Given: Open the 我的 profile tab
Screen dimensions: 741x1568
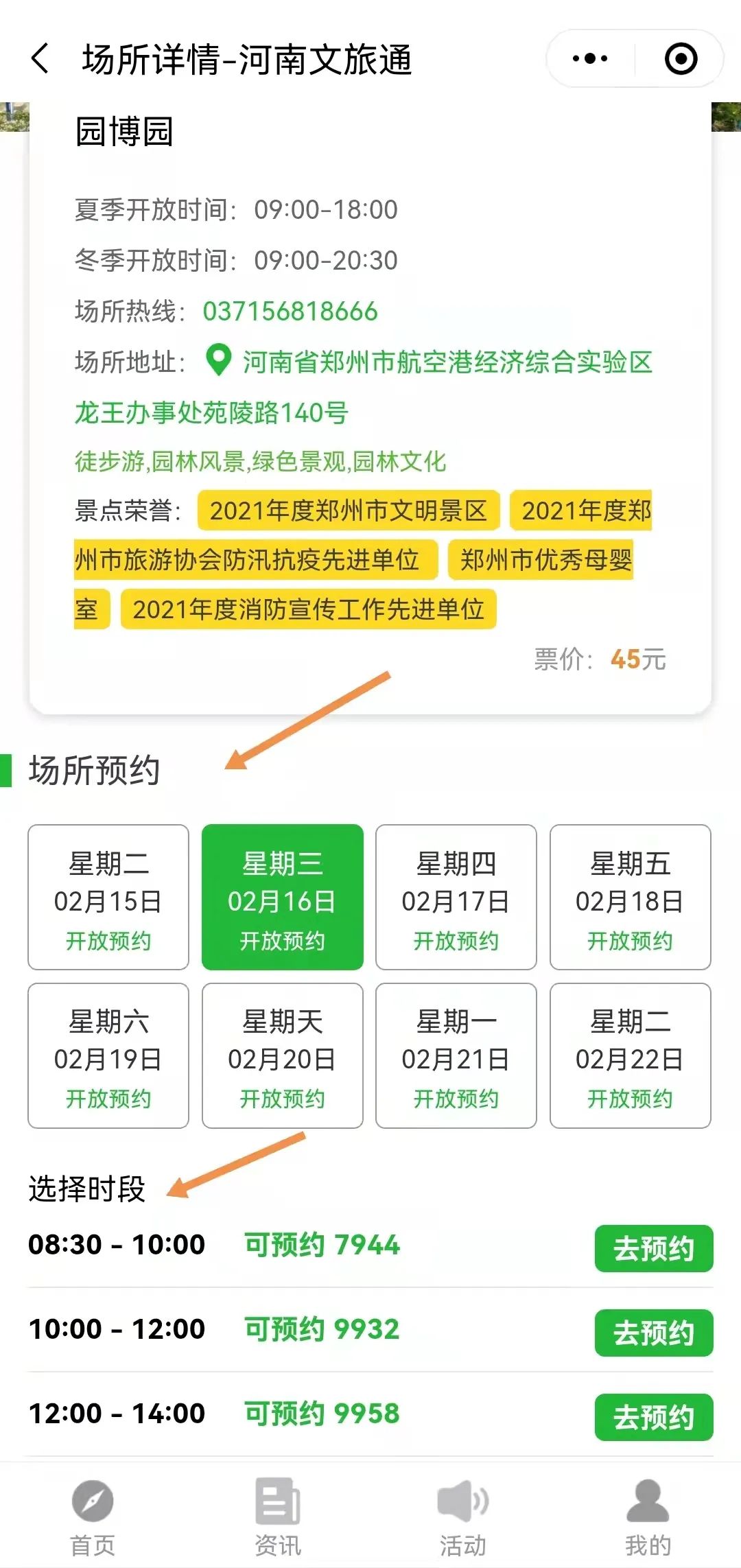Looking at the screenshot, I should [648, 1517].
